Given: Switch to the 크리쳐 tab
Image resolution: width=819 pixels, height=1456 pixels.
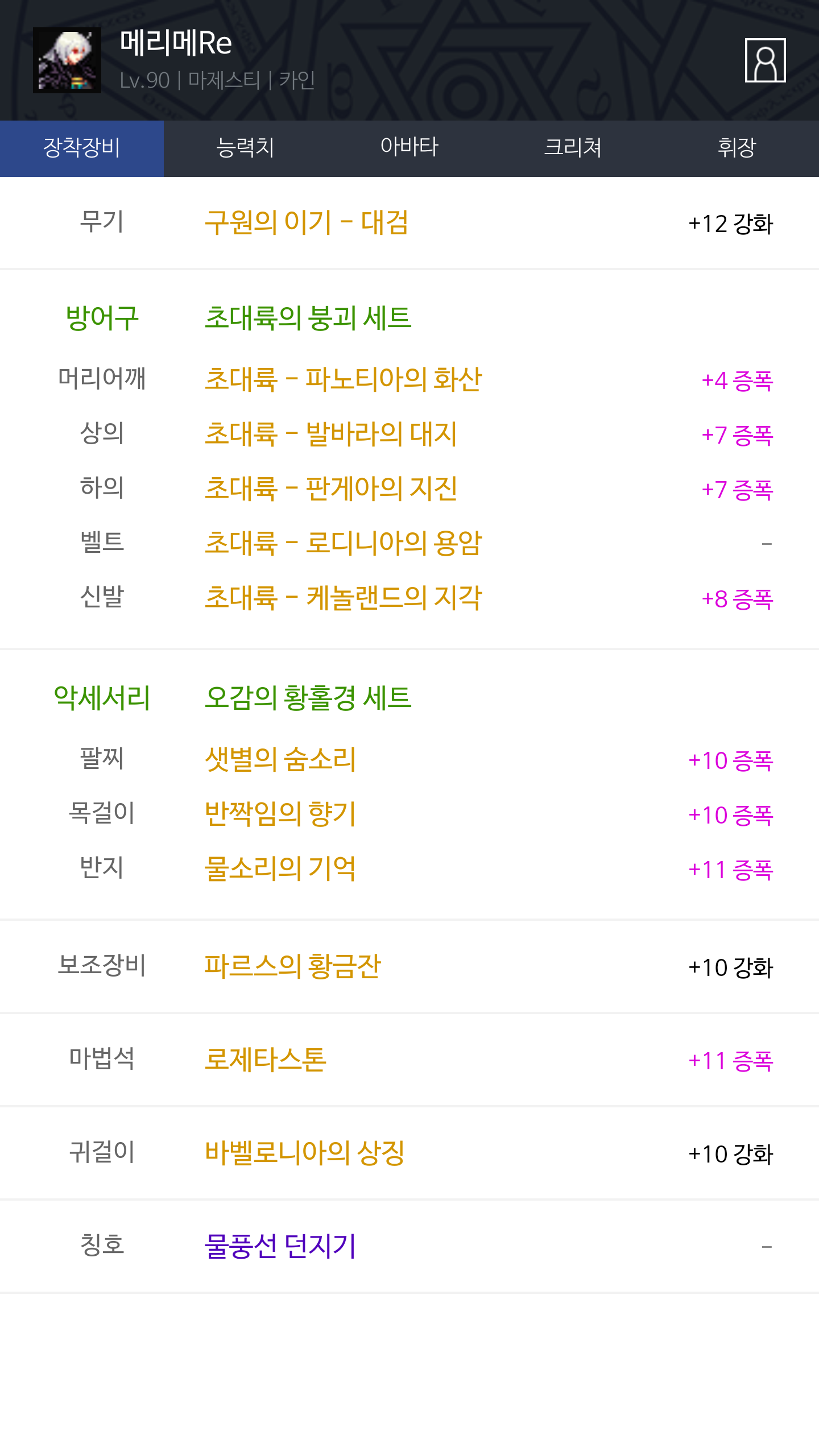Looking at the screenshot, I should pos(573,148).
